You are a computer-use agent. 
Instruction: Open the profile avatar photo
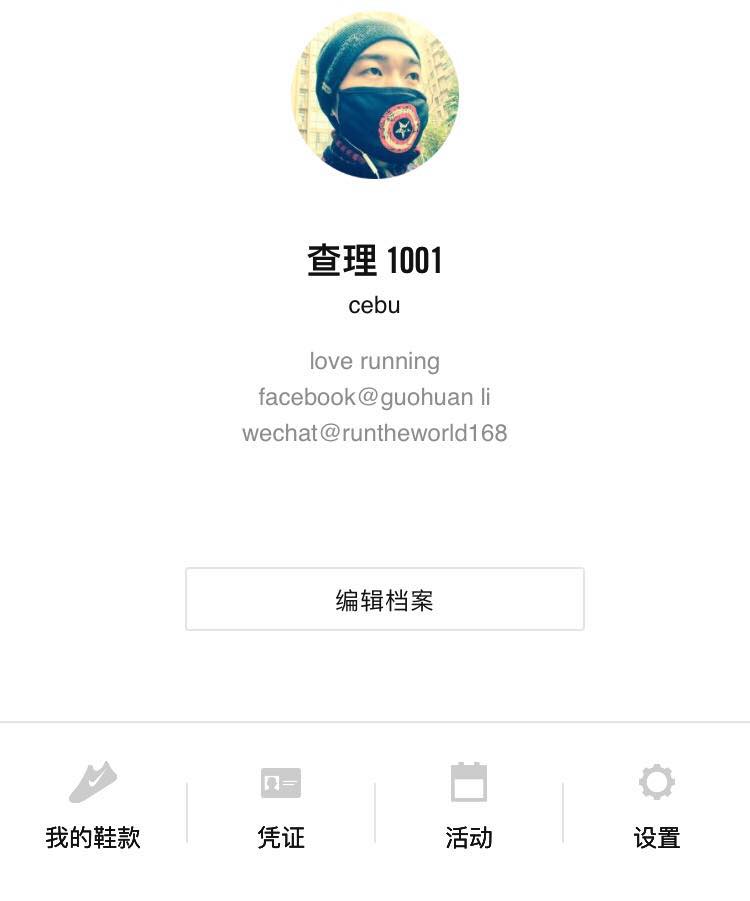[375, 96]
